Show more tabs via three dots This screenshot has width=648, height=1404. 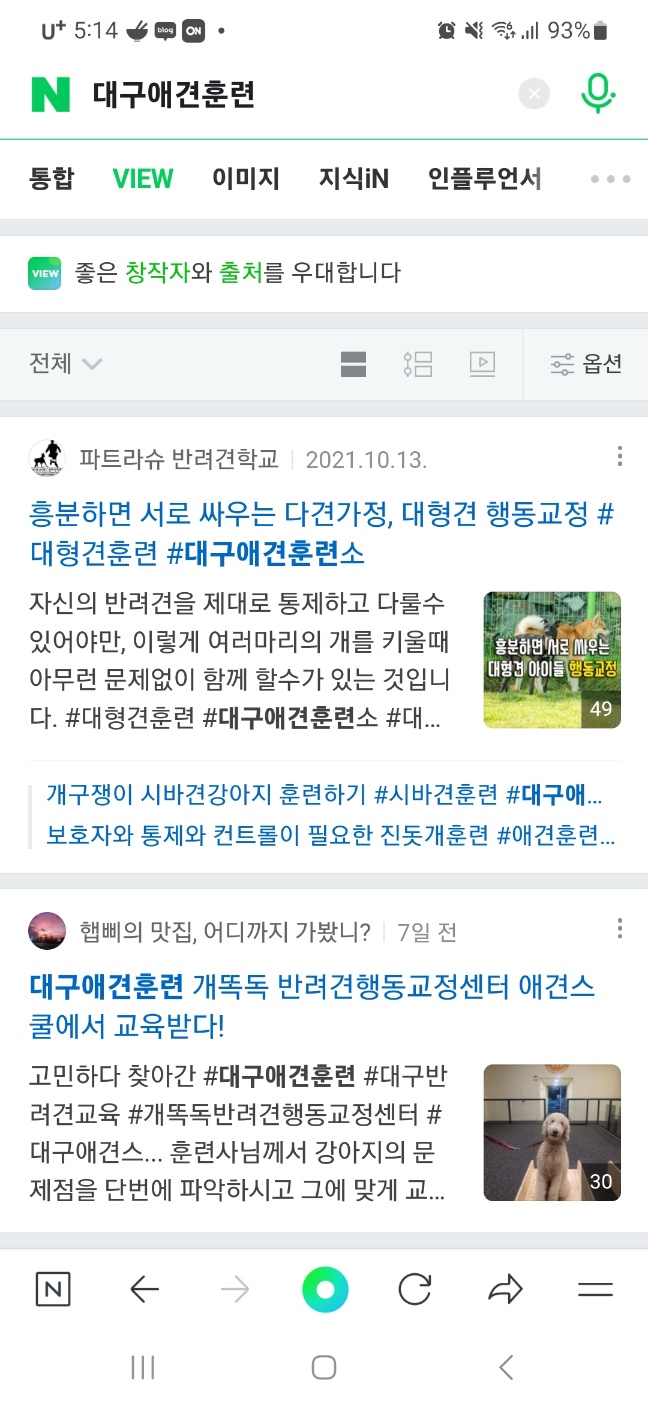610,179
